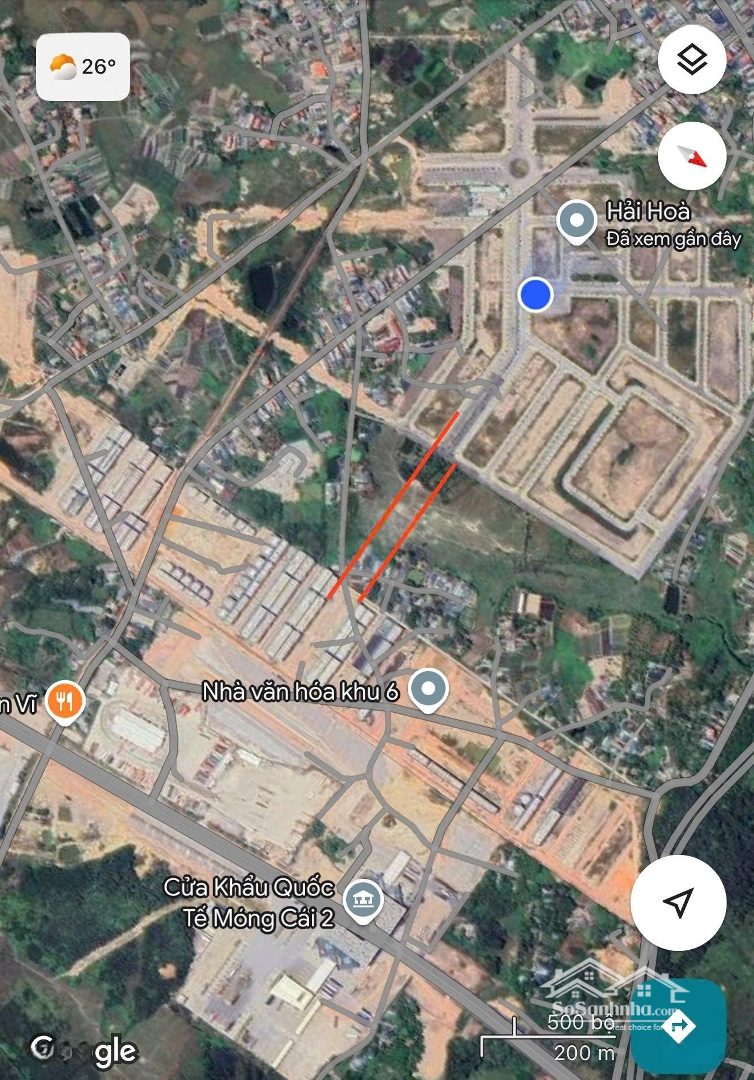This screenshot has width=754, height=1080.
Task: Center the map on my location
Action: coord(679,903)
